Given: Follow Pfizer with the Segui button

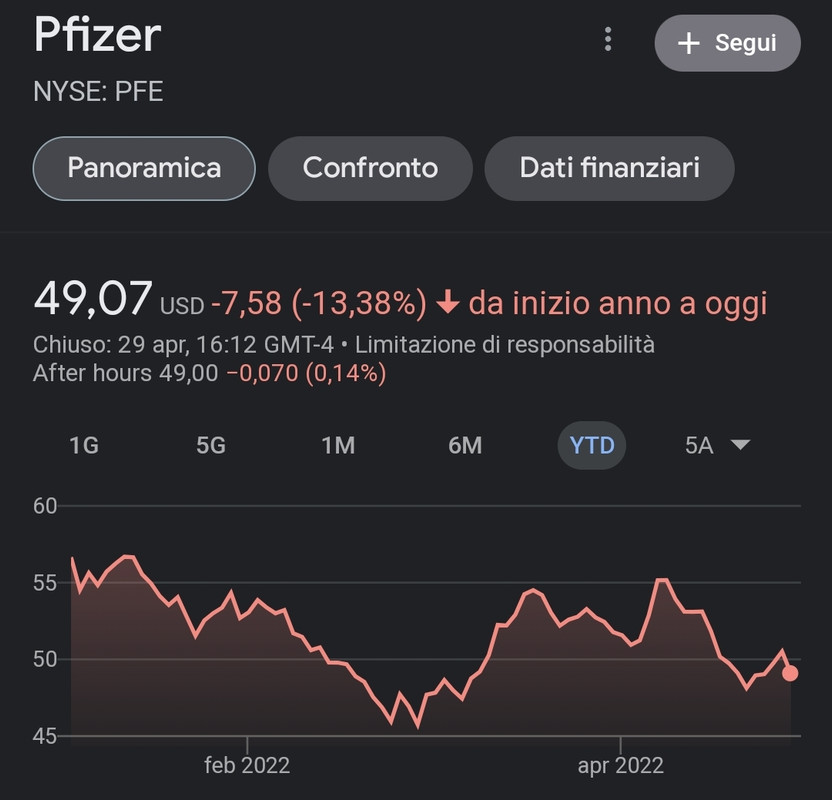Looking at the screenshot, I should pyautogui.click(x=727, y=43).
